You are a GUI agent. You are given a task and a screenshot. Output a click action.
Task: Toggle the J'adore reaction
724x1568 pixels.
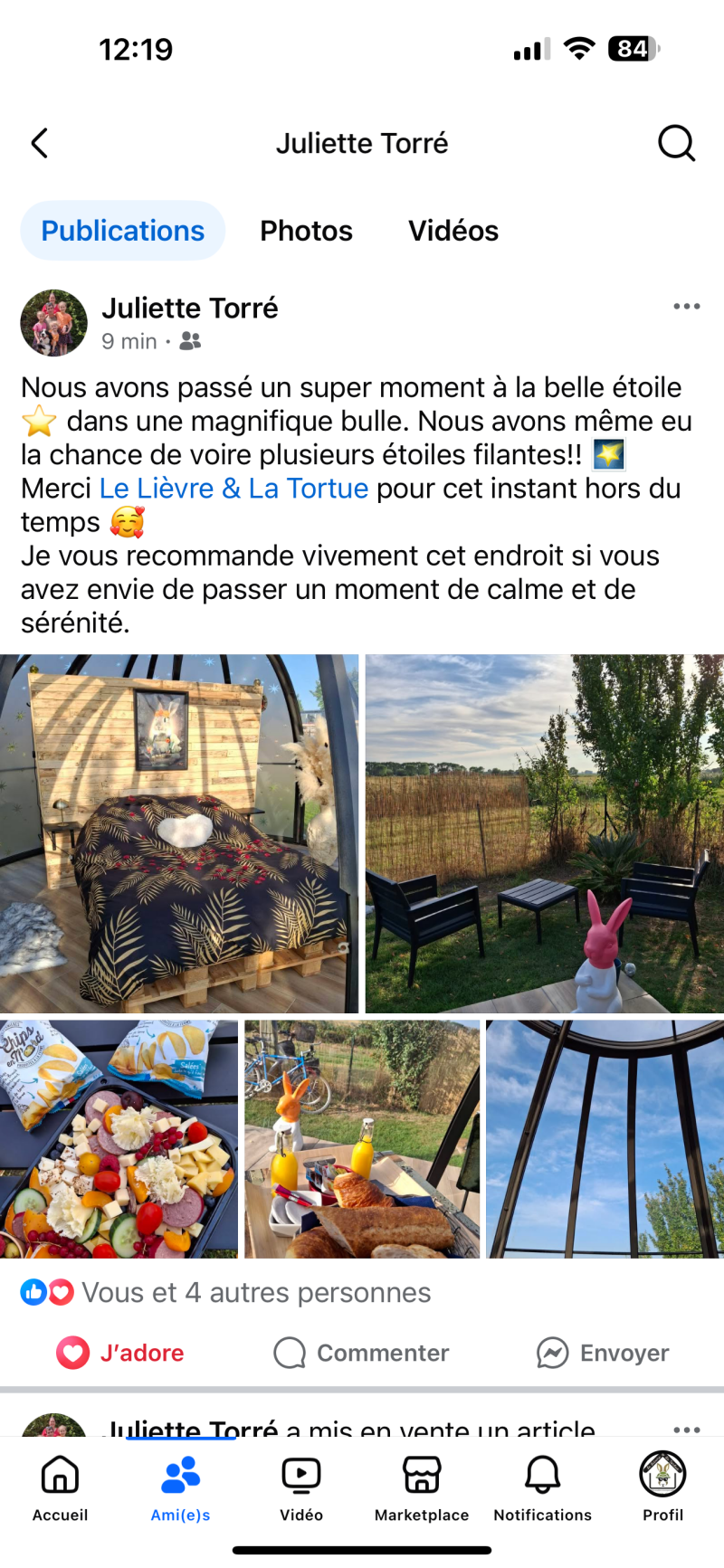point(120,1353)
